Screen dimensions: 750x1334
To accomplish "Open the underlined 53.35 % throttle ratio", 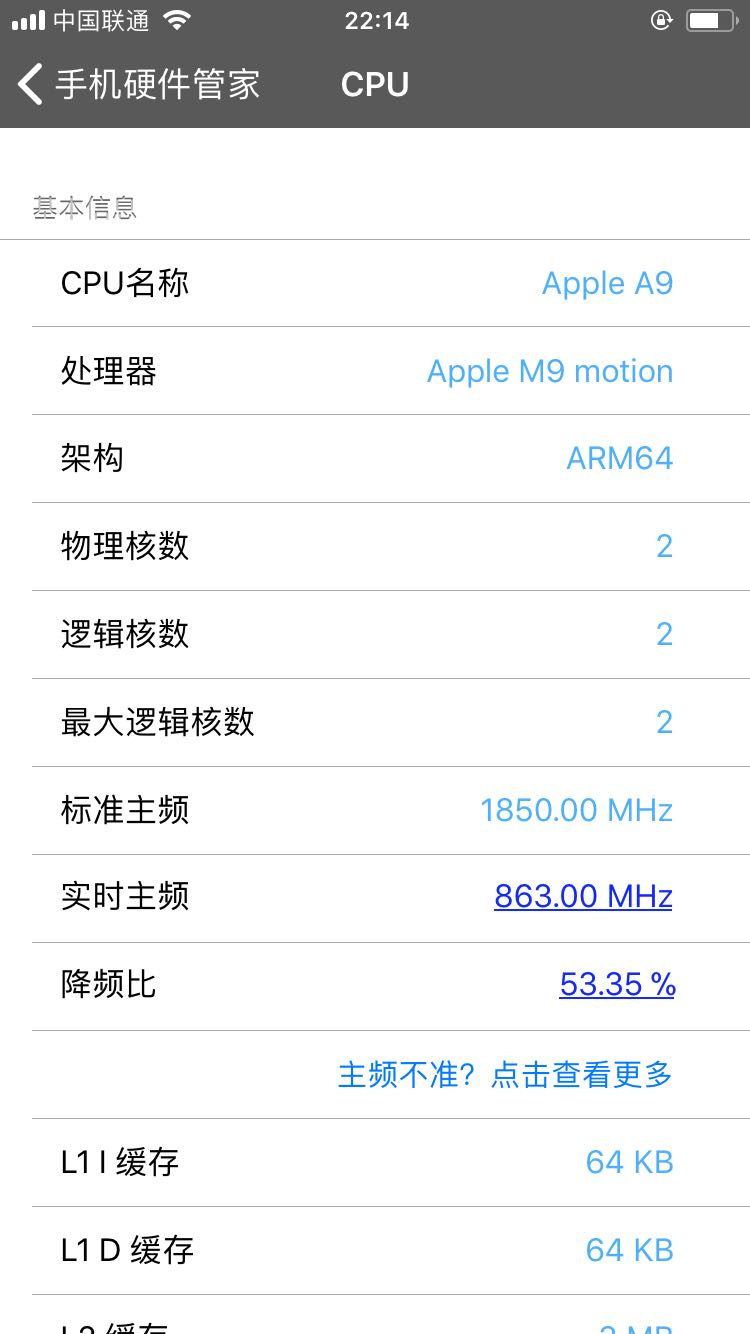I will pos(617,984).
